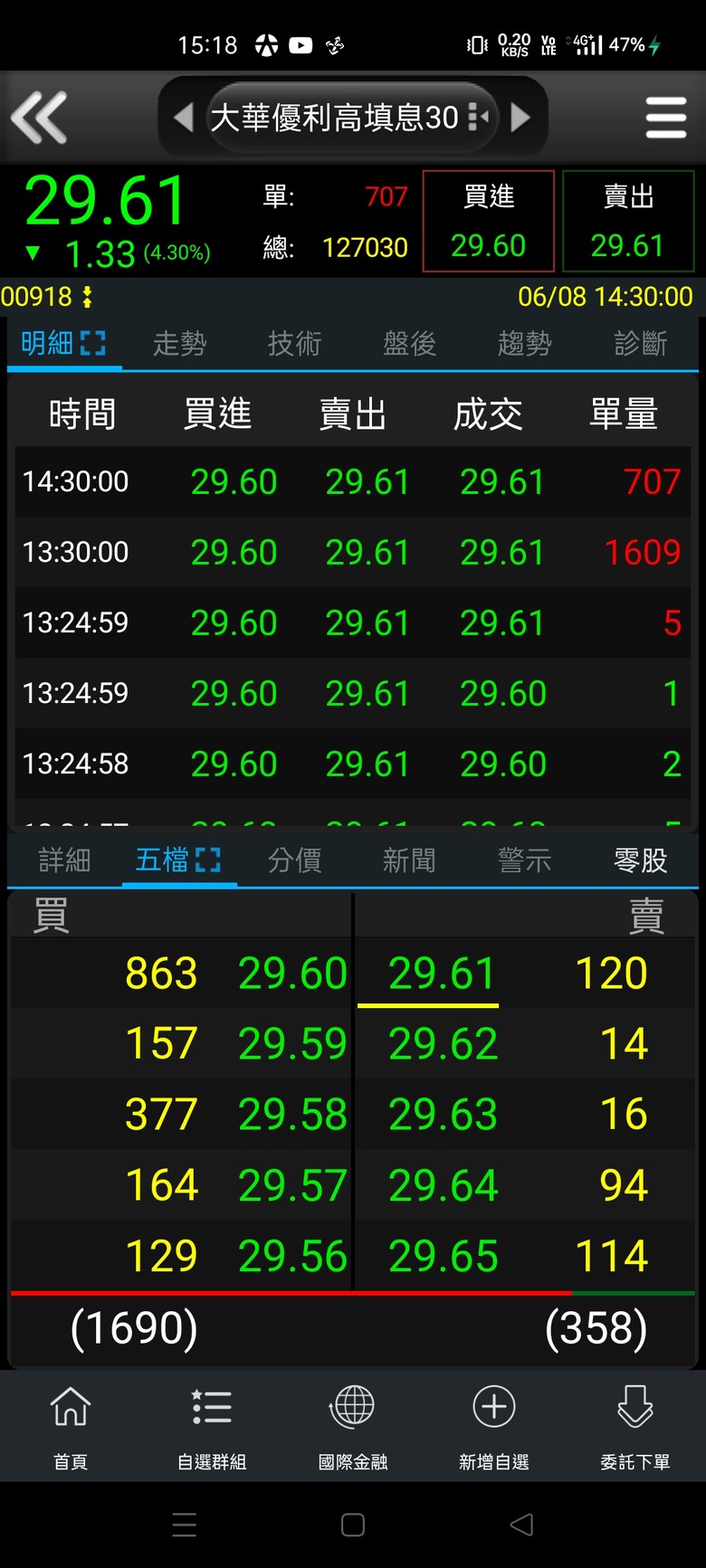Viewport: 706px width, 1568px height.
Task: Tap the 賣出 29.61 button
Action: point(628,221)
